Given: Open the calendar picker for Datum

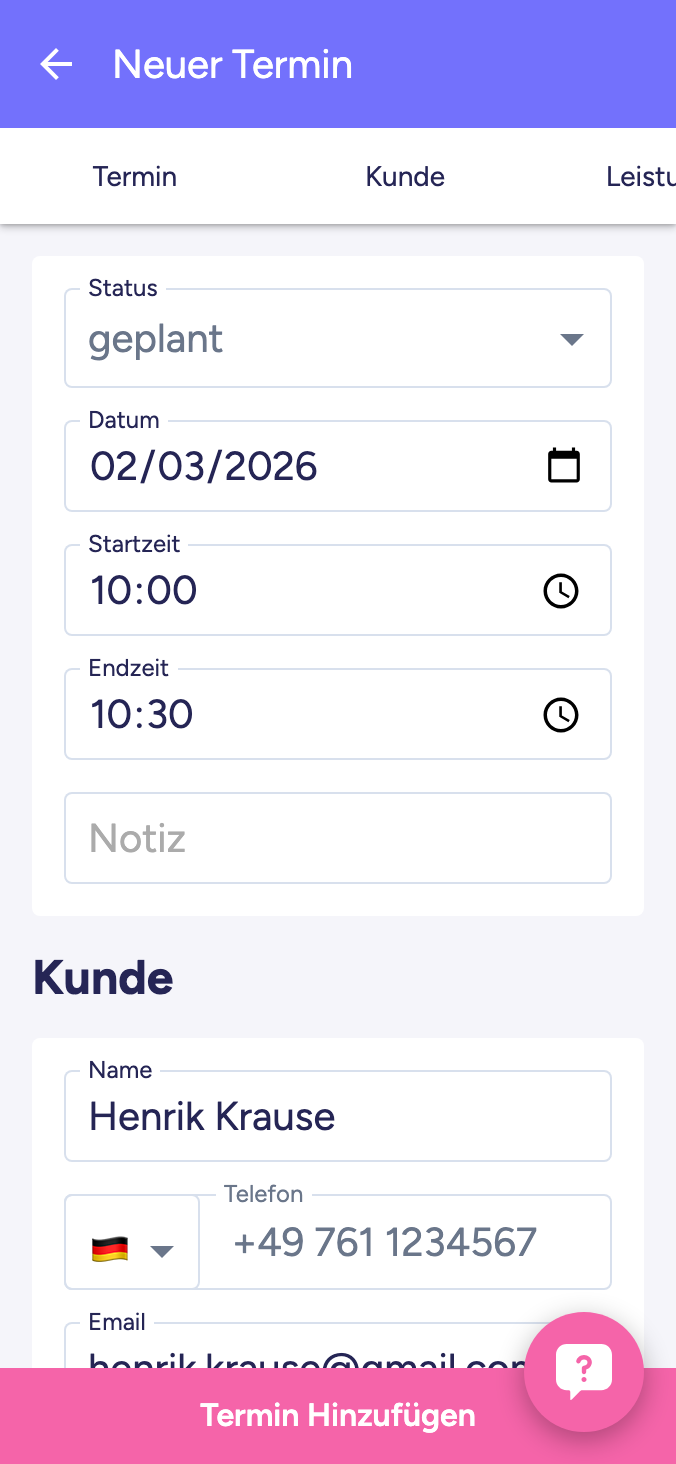Looking at the screenshot, I should pyautogui.click(x=564, y=466).
